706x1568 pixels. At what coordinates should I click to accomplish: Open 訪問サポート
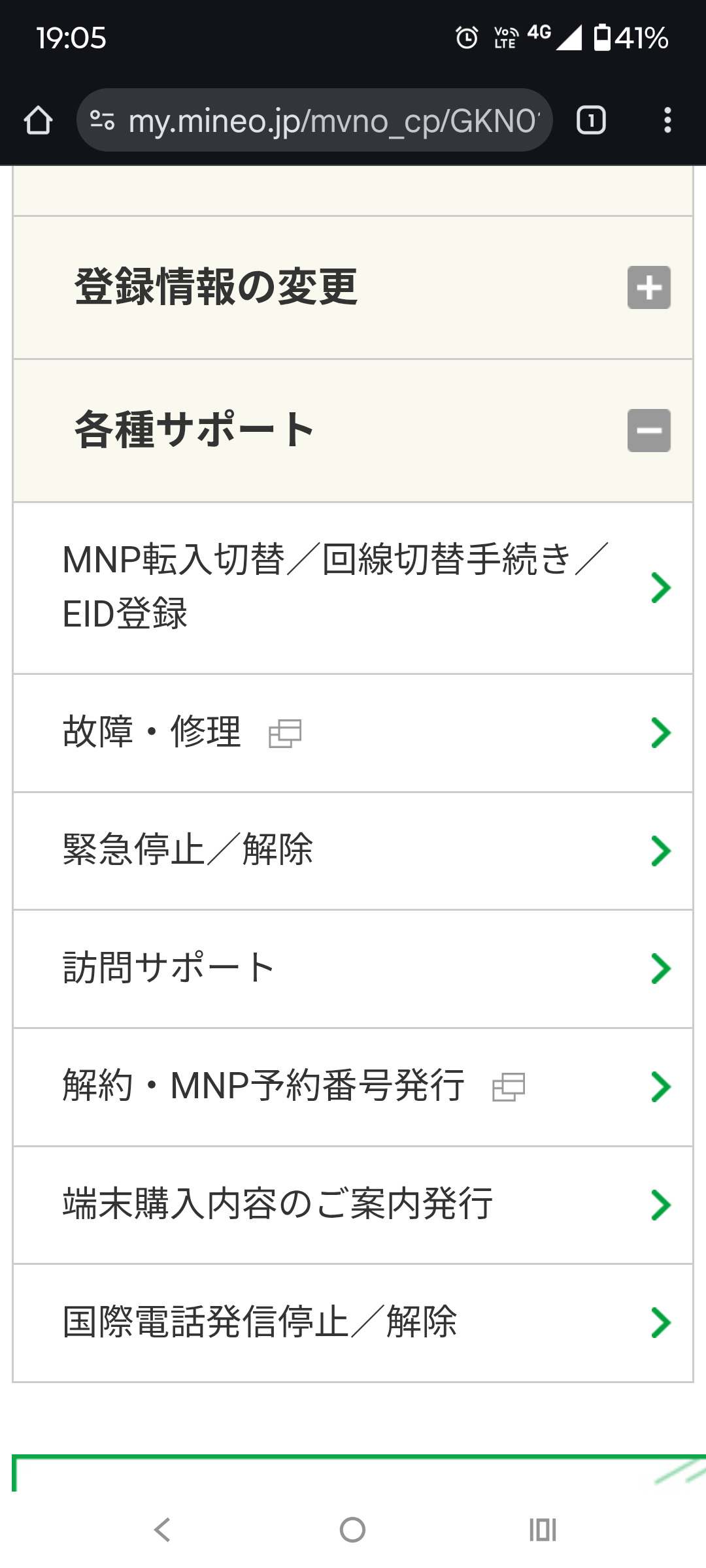pos(353,969)
